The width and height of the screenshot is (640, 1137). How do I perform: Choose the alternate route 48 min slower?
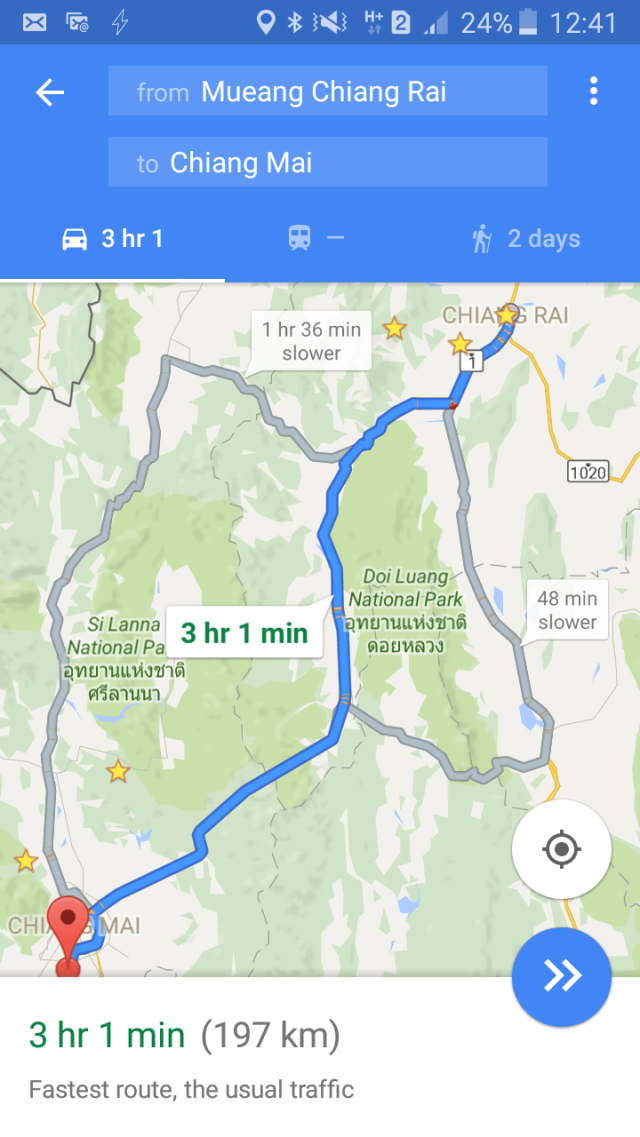tap(567, 610)
